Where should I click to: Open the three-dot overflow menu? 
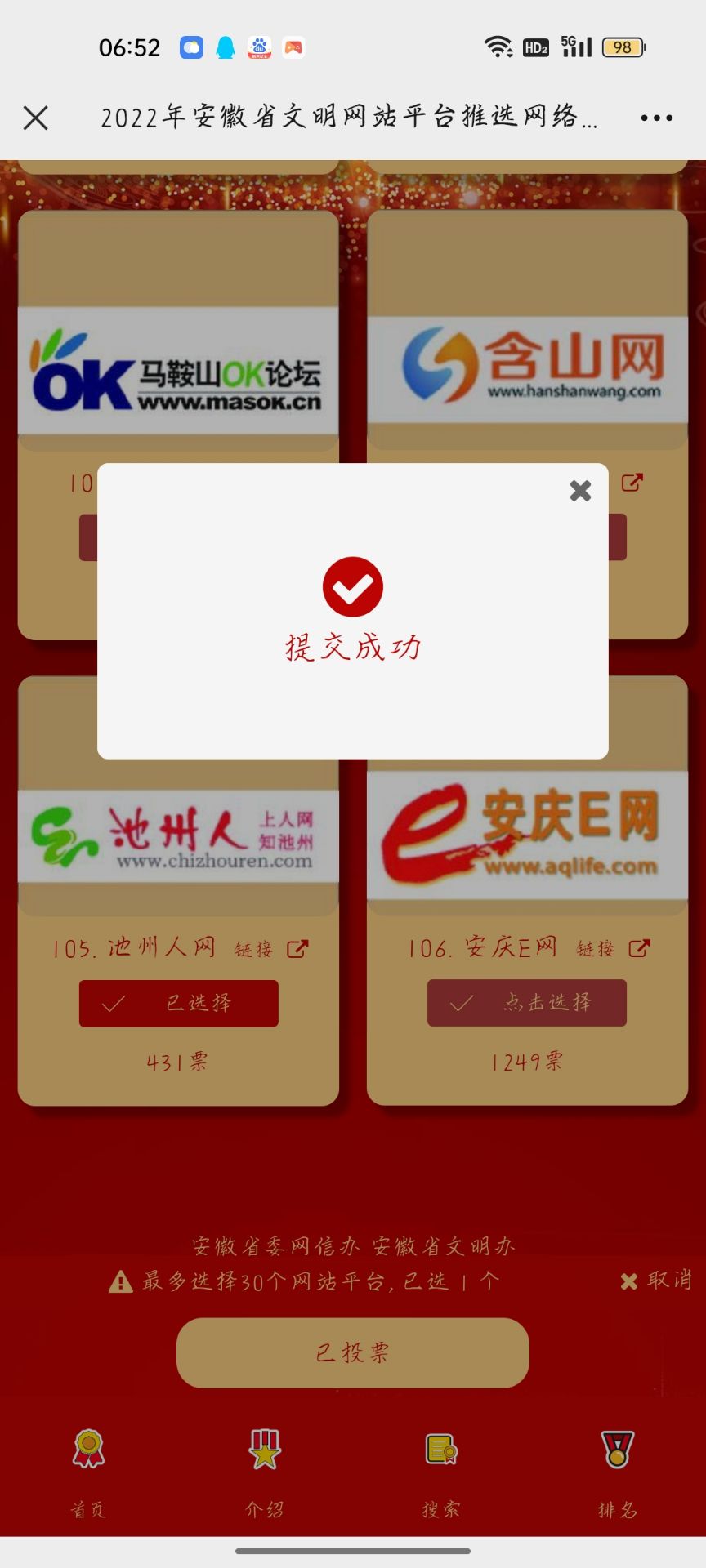pyautogui.click(x=656, y=118)
